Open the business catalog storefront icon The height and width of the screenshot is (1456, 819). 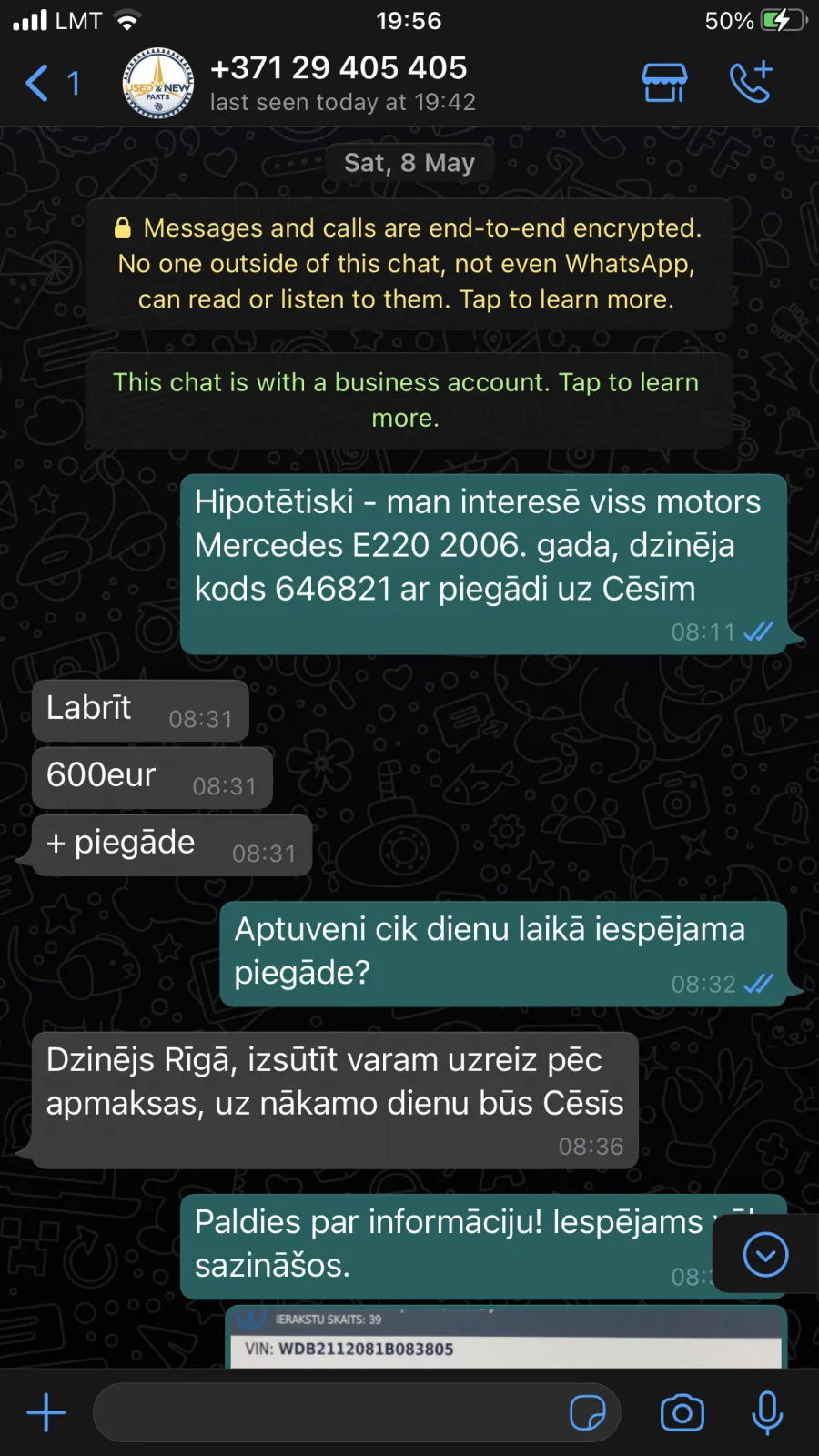click(664, 83)
